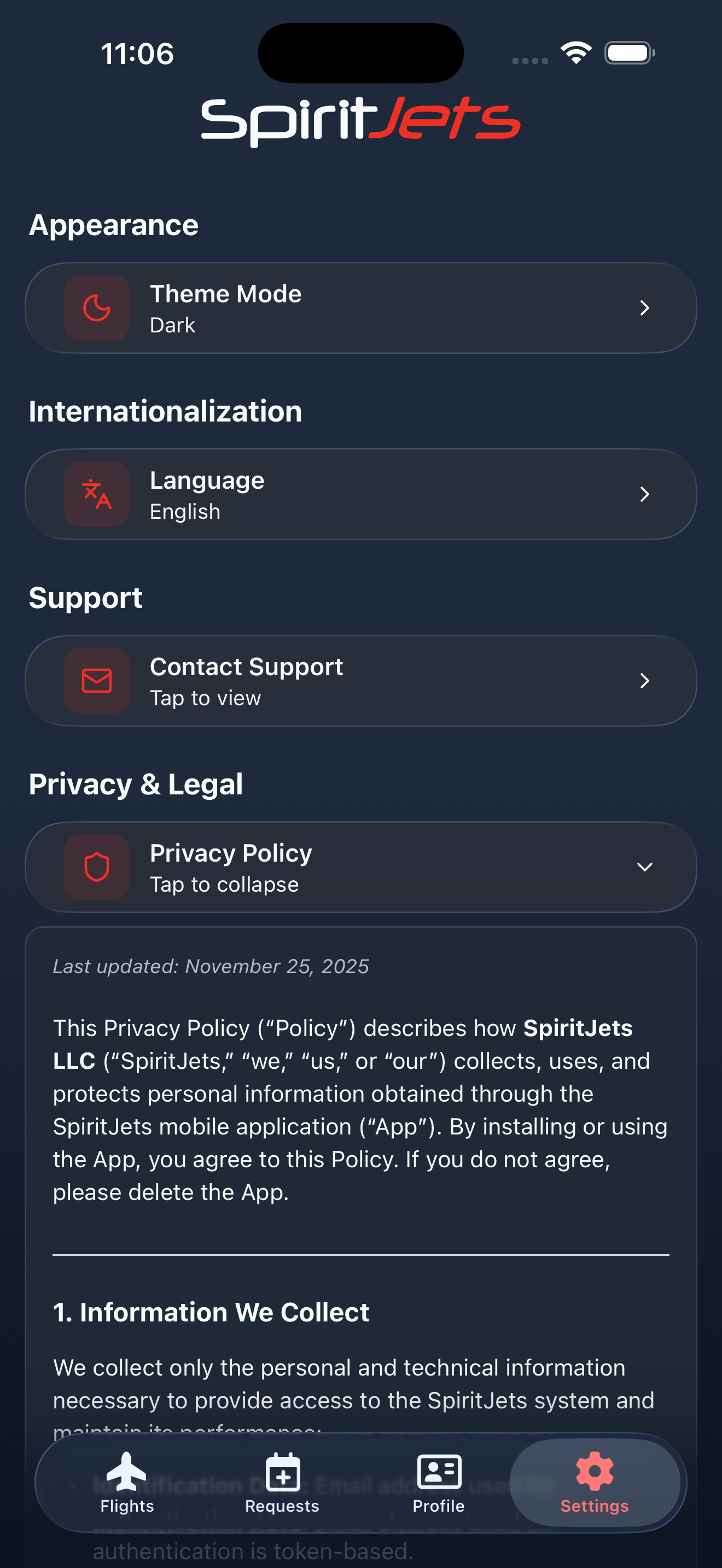Select the Theme Mode setting row
This screenshot has height=1568, width=722.
(360, 308)
